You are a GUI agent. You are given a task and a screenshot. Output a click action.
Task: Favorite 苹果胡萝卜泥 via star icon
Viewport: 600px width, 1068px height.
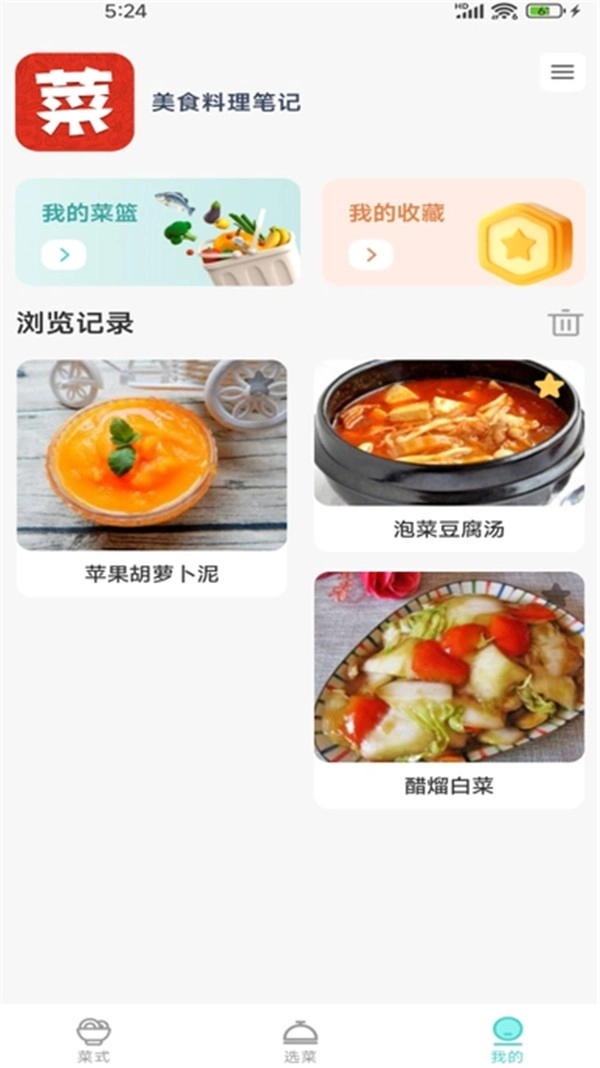(x=259, y=382)
